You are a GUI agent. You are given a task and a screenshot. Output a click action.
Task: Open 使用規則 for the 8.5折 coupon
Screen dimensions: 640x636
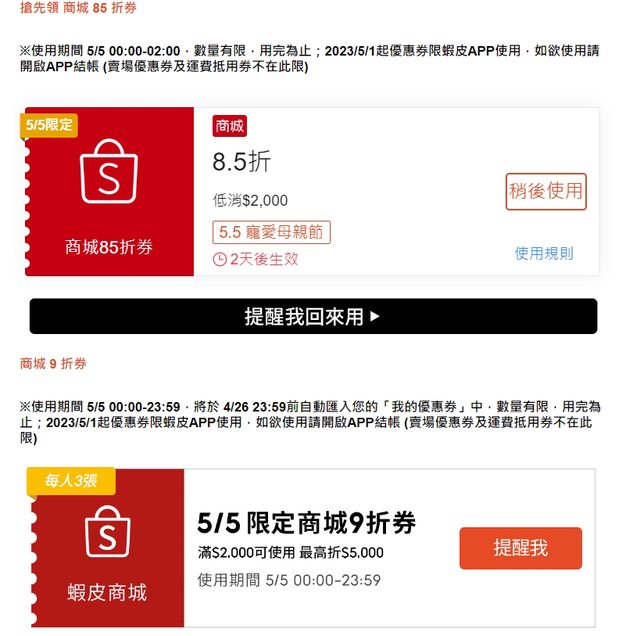click(544, 253)
